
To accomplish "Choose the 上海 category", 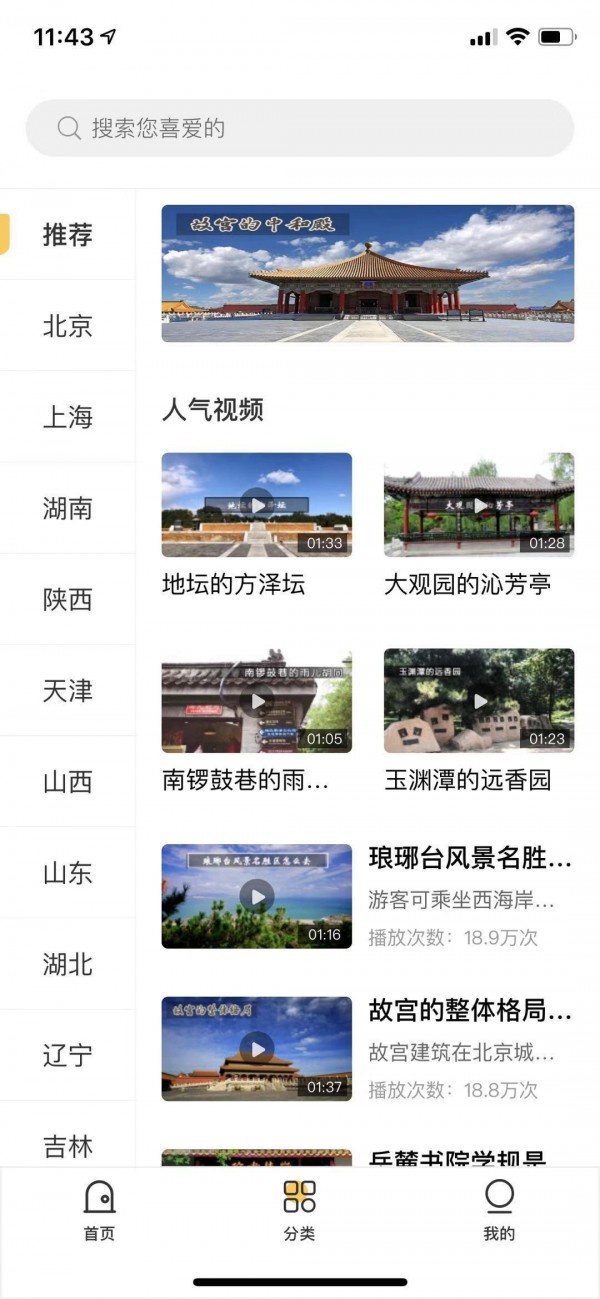I will [68, 417].
